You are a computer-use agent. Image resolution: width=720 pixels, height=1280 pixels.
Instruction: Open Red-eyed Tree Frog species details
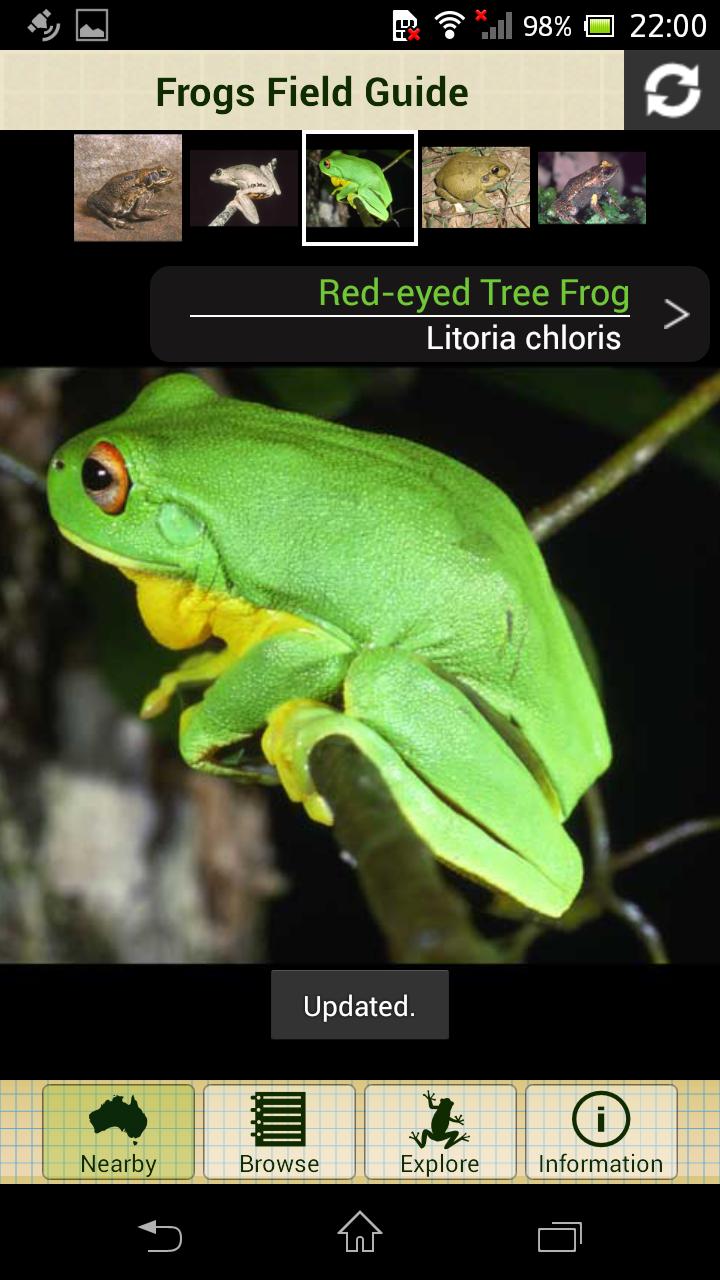430,314
